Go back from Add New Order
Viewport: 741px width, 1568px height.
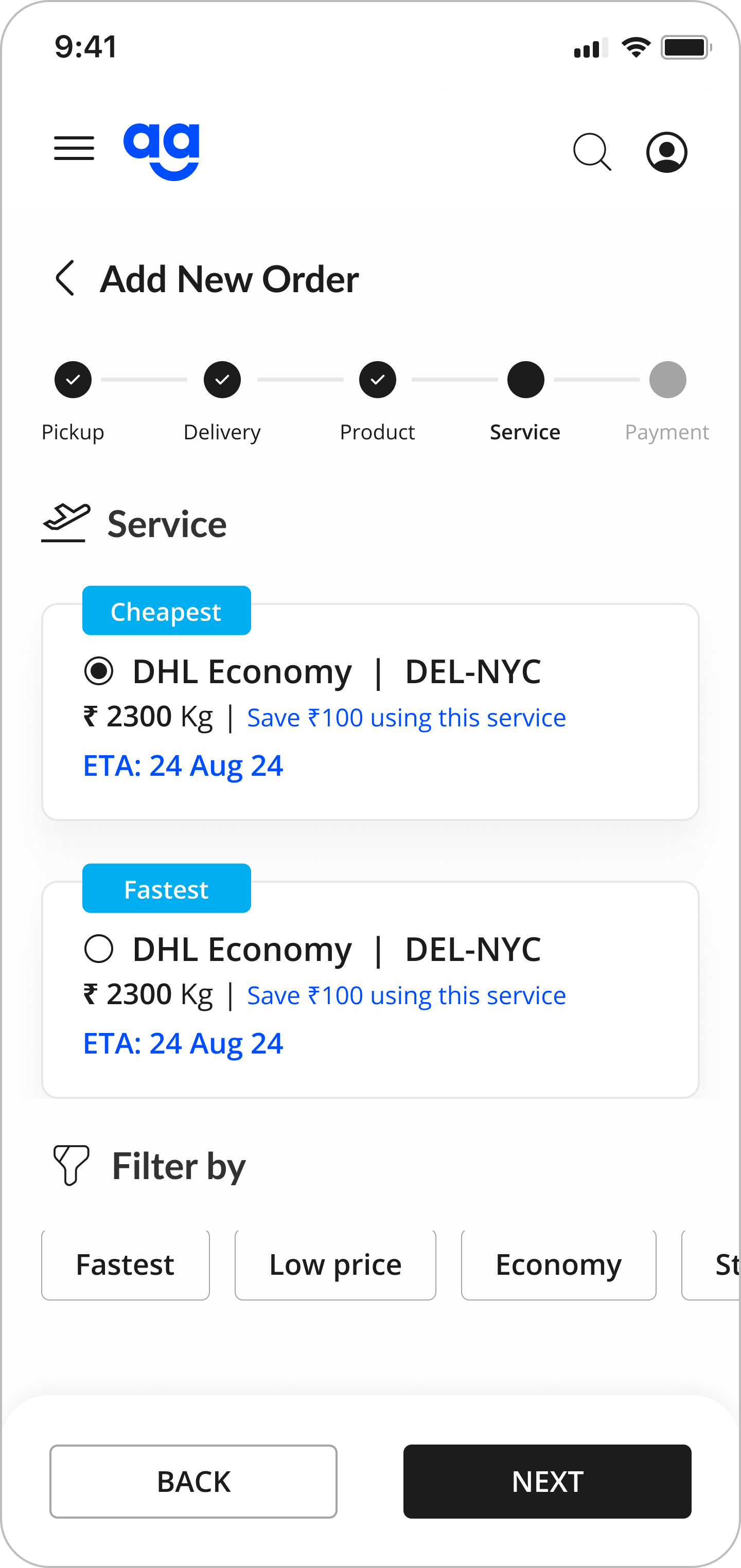click(x=65, y=278)
